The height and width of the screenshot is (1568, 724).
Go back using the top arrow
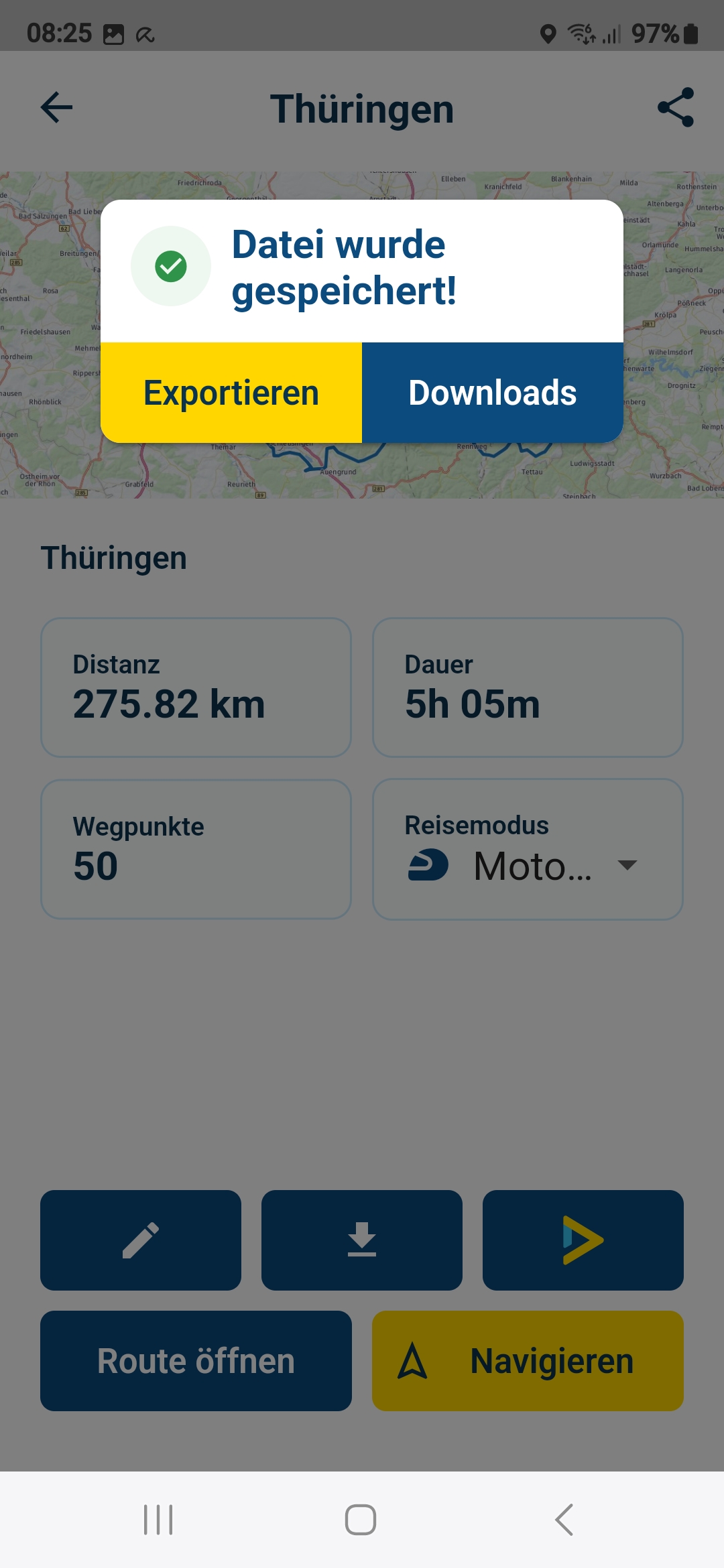pyautogui.click(x=56, y=107)
